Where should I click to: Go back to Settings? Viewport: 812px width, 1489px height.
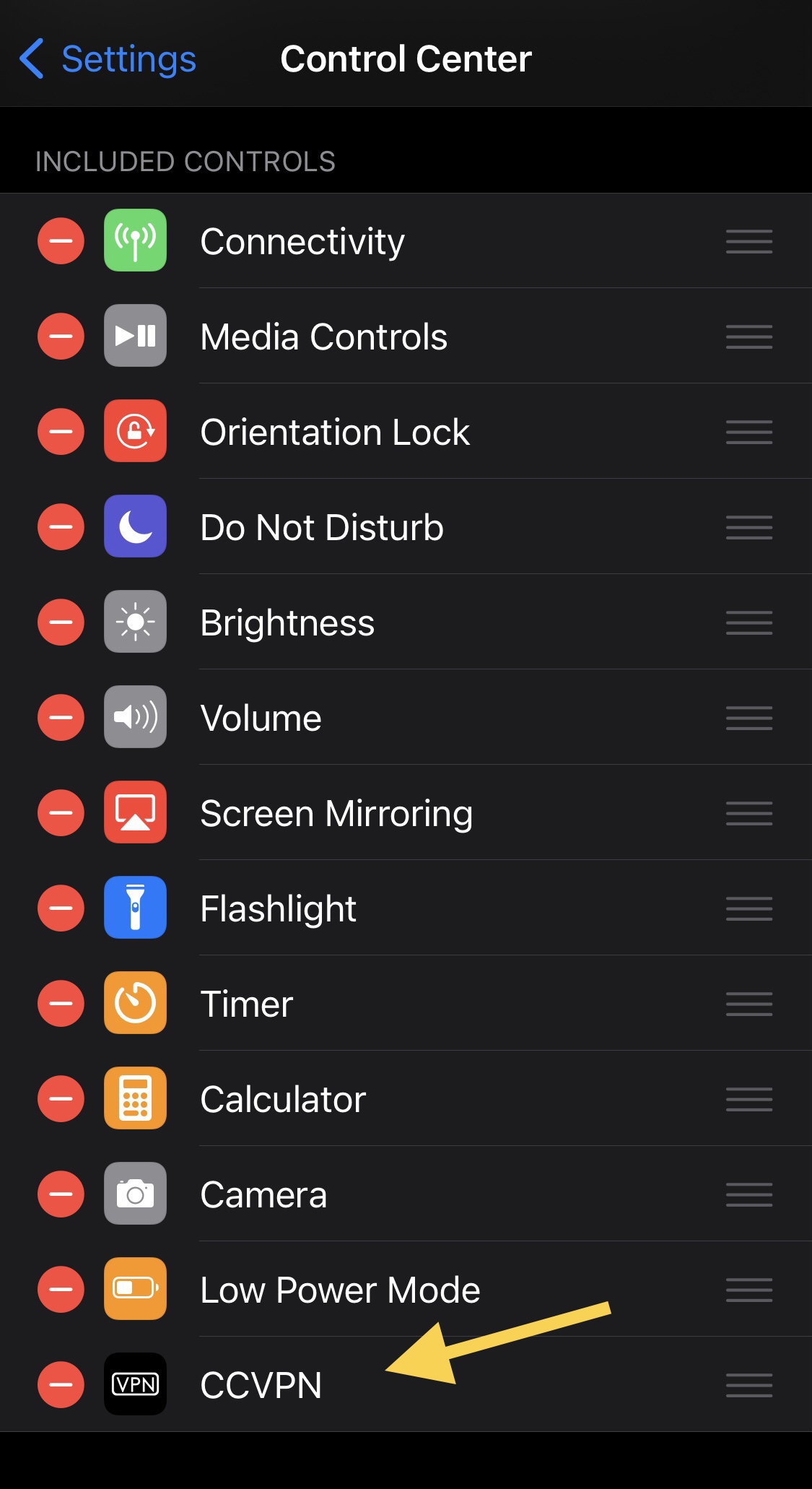click(x=108, y=59)
